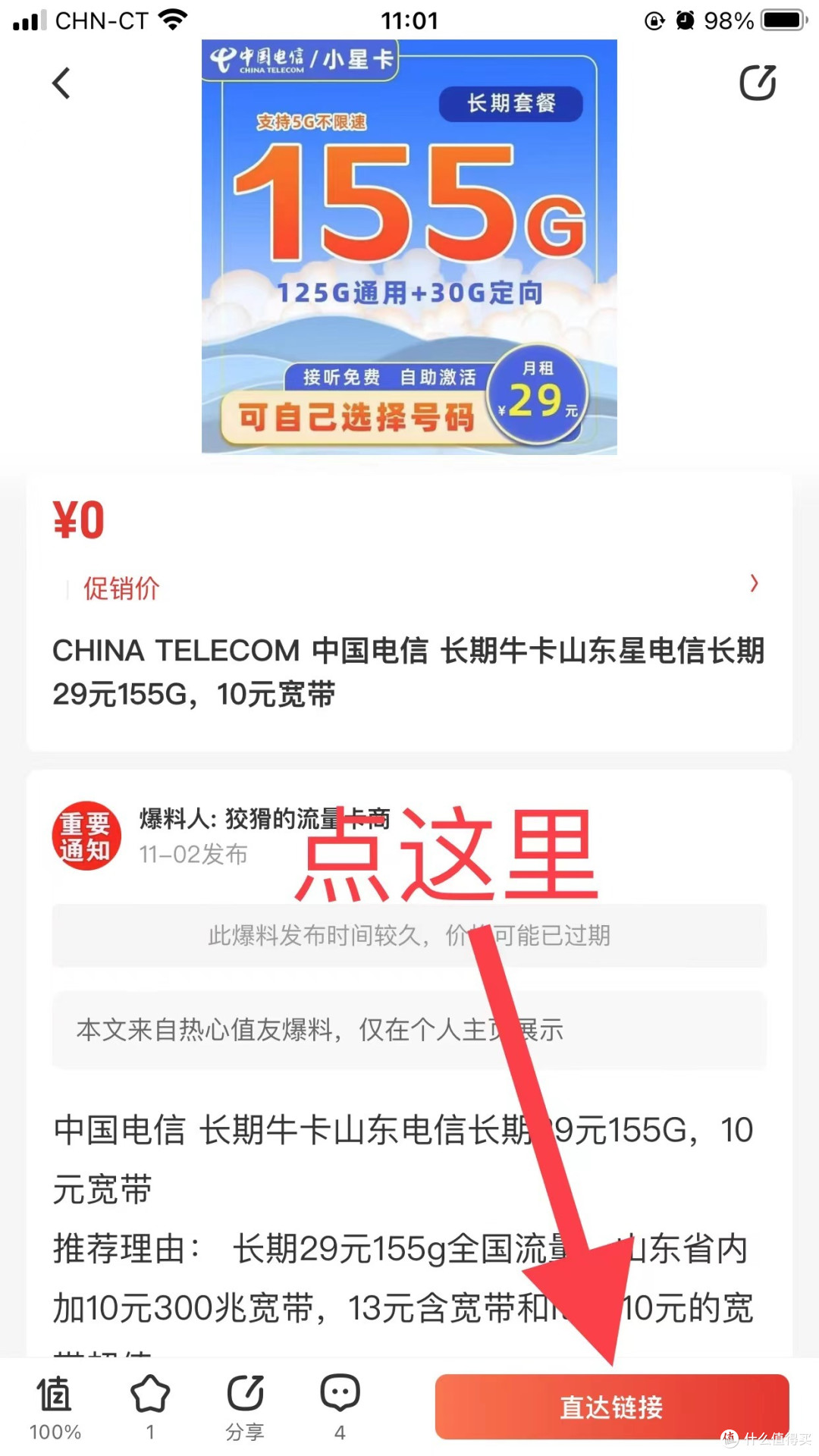Image resolution: width=819 pixels, height=1456 pixels.
Task: Tap the expired price notice banner
Action: (409, 937)
